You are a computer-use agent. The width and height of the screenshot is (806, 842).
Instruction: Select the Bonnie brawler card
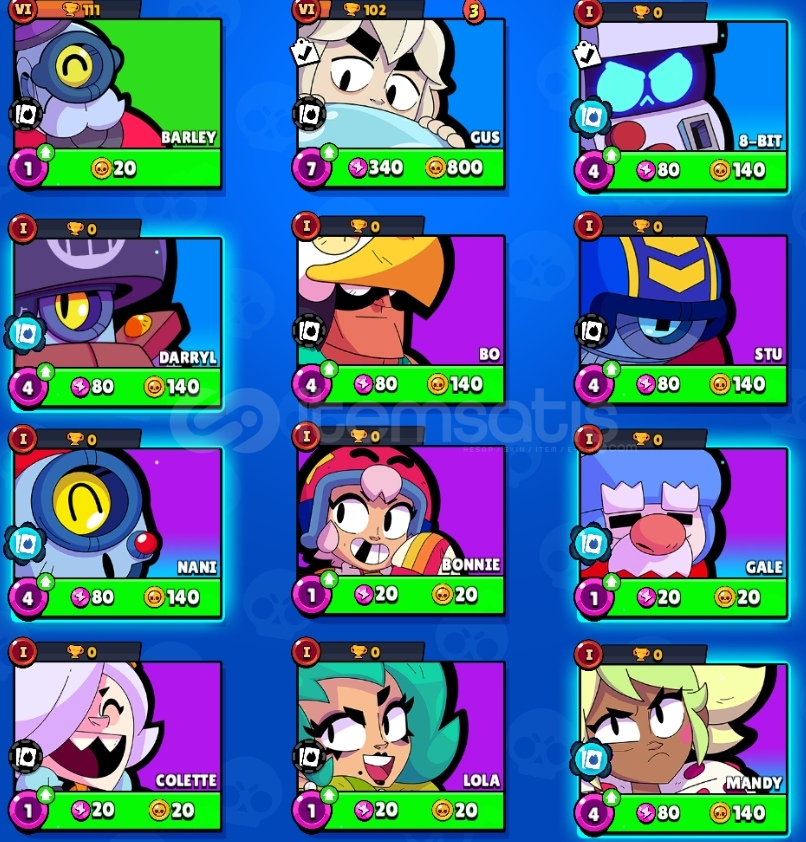400,515
